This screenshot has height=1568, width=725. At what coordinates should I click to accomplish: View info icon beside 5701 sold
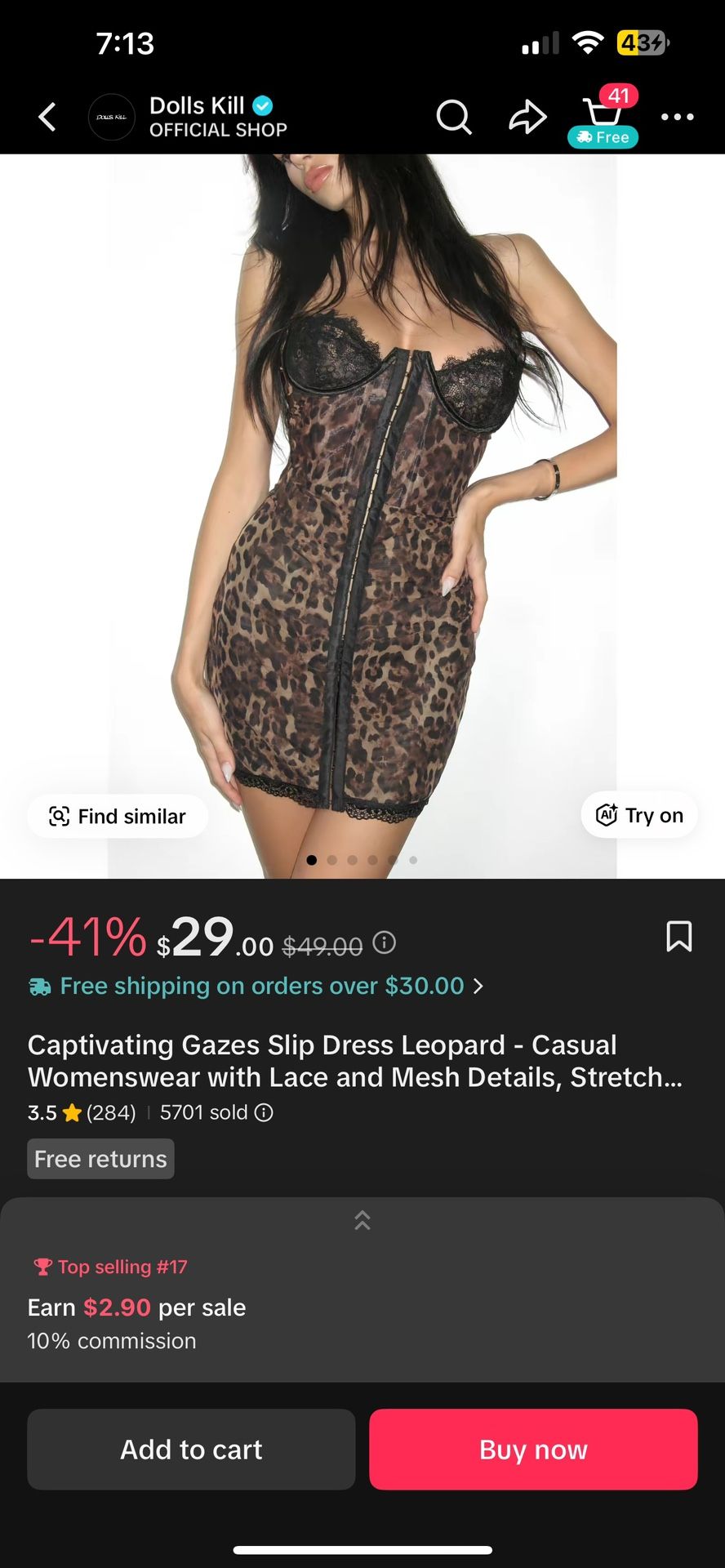264,1112
